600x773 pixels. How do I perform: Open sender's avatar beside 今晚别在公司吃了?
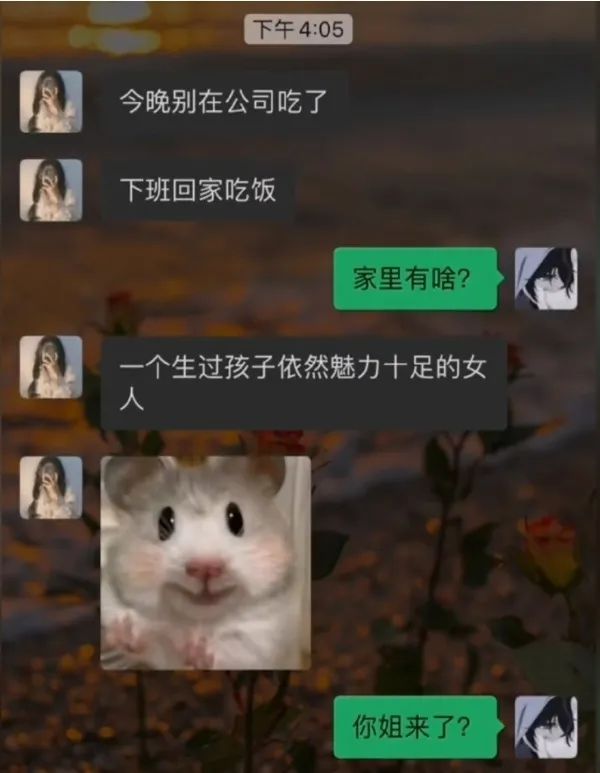click(51, 102)
